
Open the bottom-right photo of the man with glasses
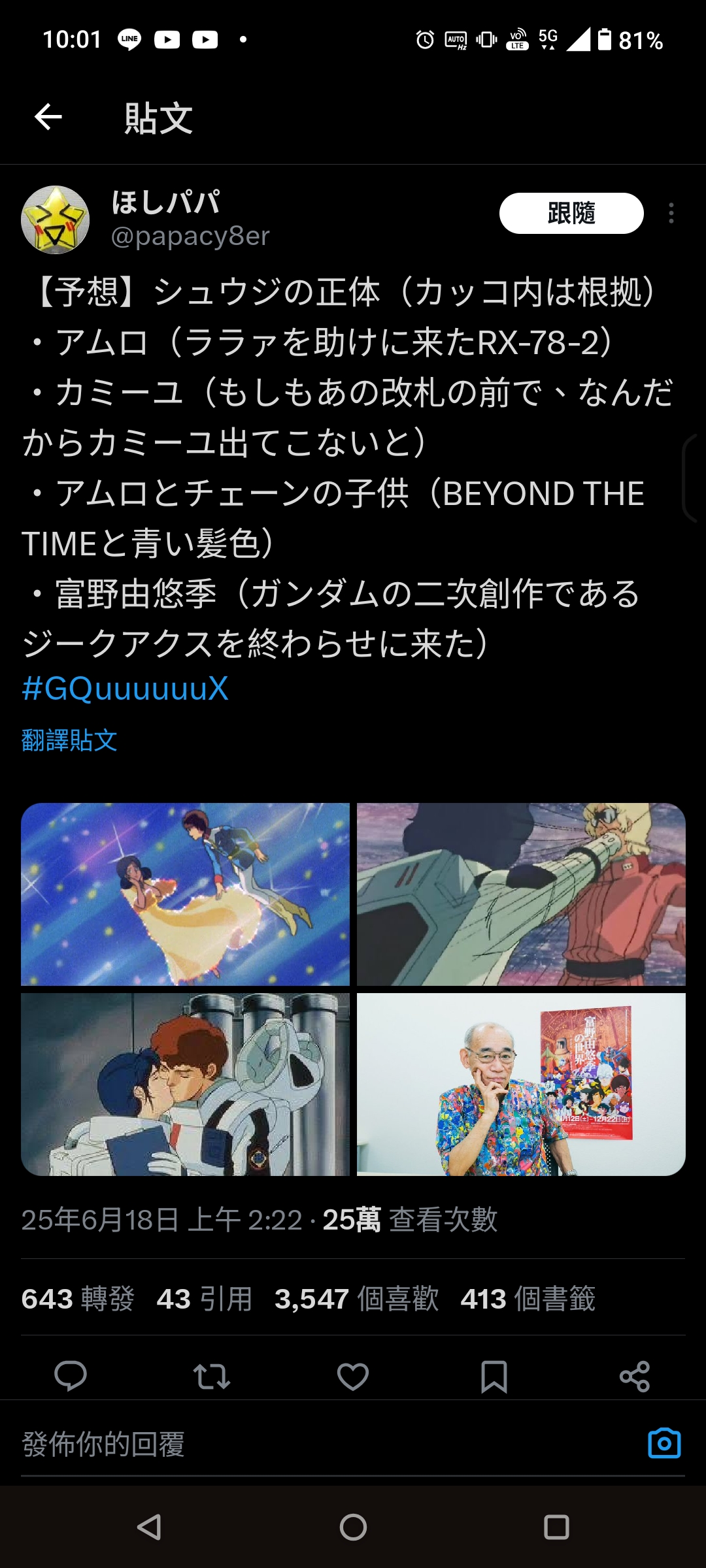tap(521, 1085)
